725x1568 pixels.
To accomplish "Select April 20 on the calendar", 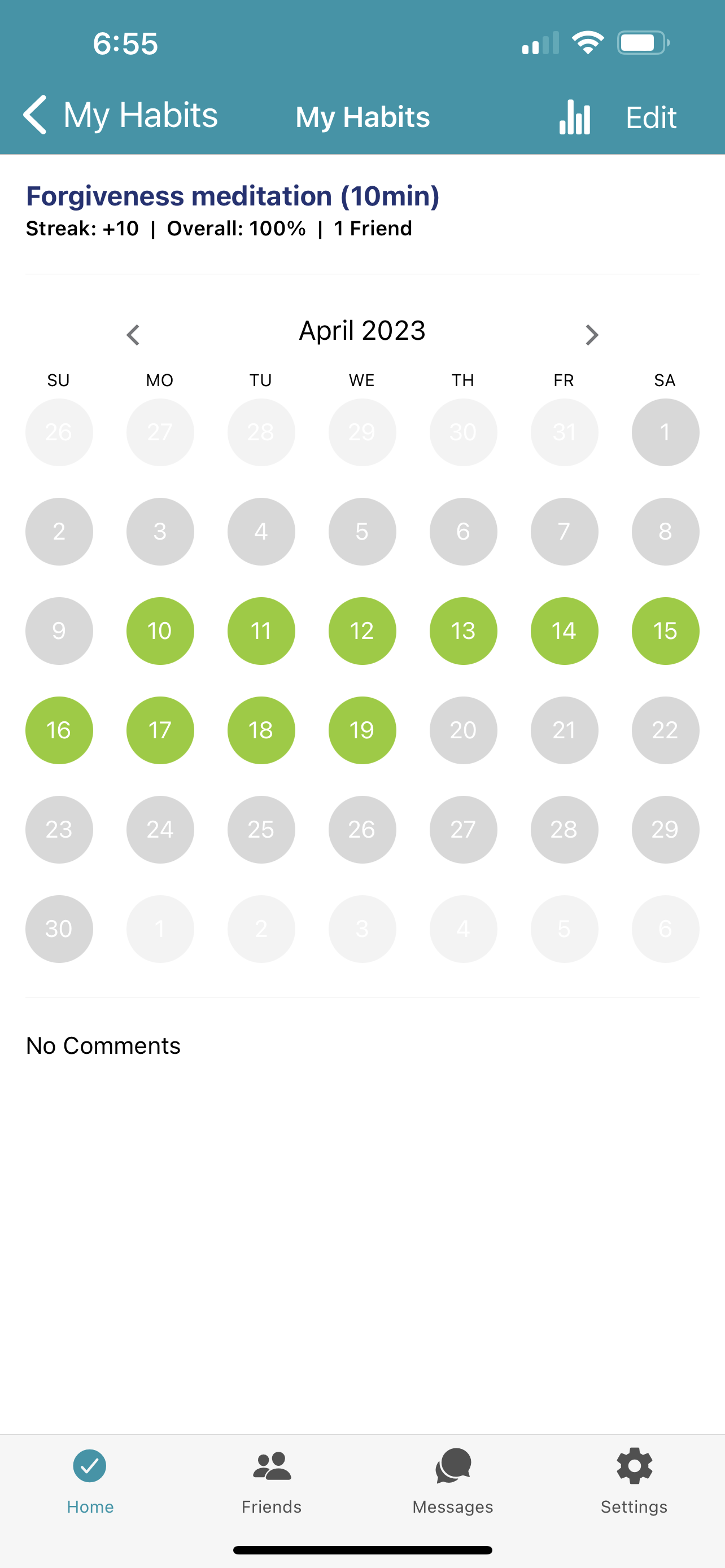I will coord(463,730).
